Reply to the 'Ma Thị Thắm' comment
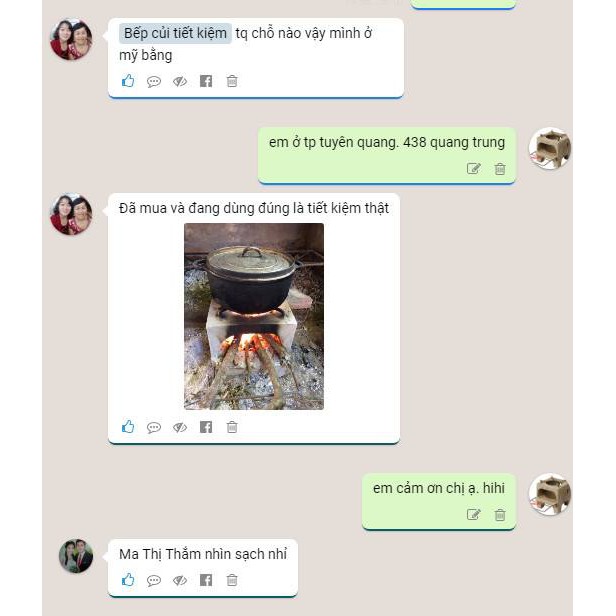 point(154,579)
